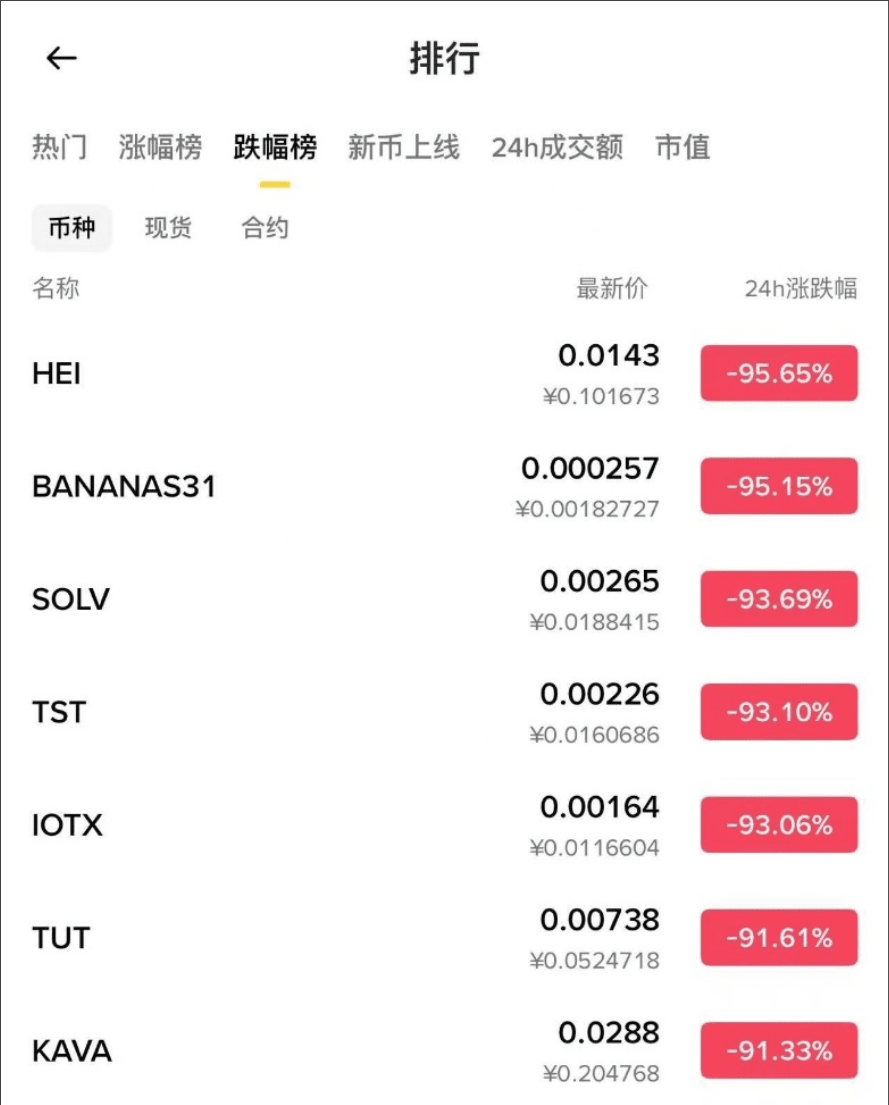
Task: Open the 涨幅榜 tab
Action: [x=160, y=148]
